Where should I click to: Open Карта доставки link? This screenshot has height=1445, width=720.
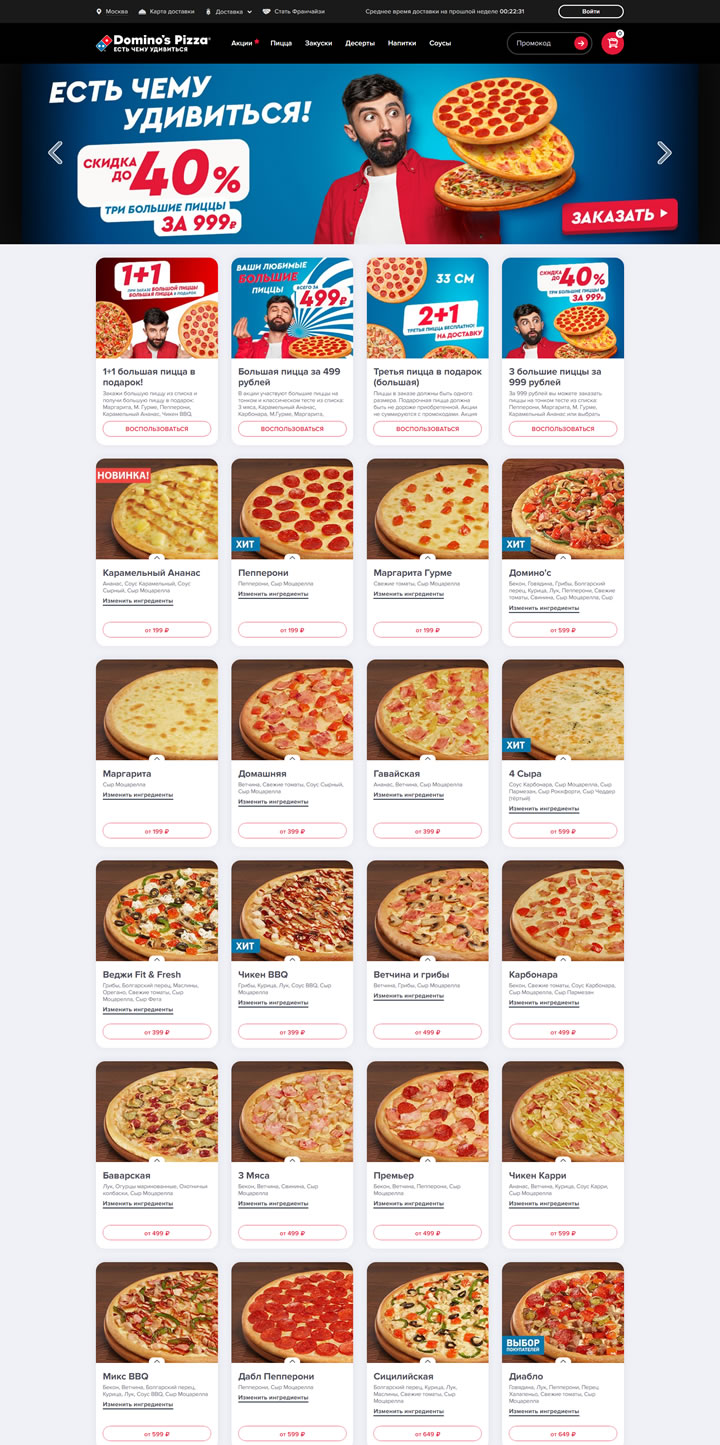pyautogui.click(x=165, y=12)
